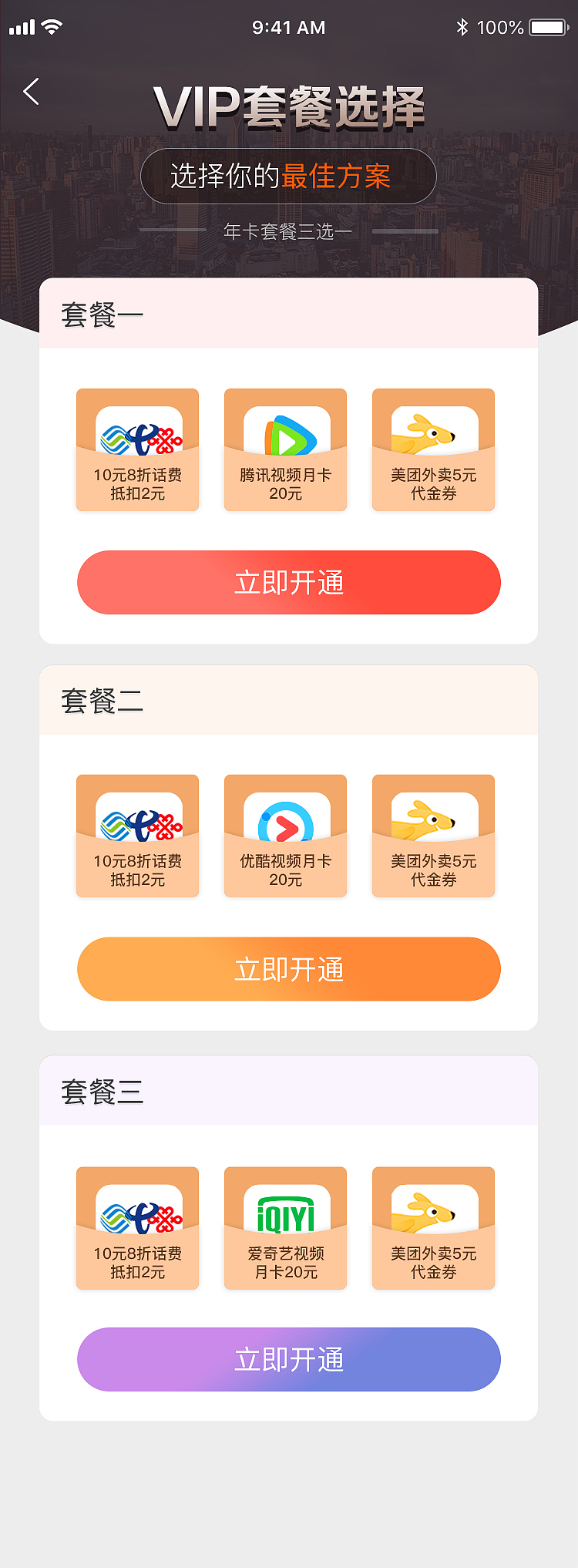Select the 腾讯视频月卡20元 coupon in 套餐一
578x1568 pixels.
[285, 449]
